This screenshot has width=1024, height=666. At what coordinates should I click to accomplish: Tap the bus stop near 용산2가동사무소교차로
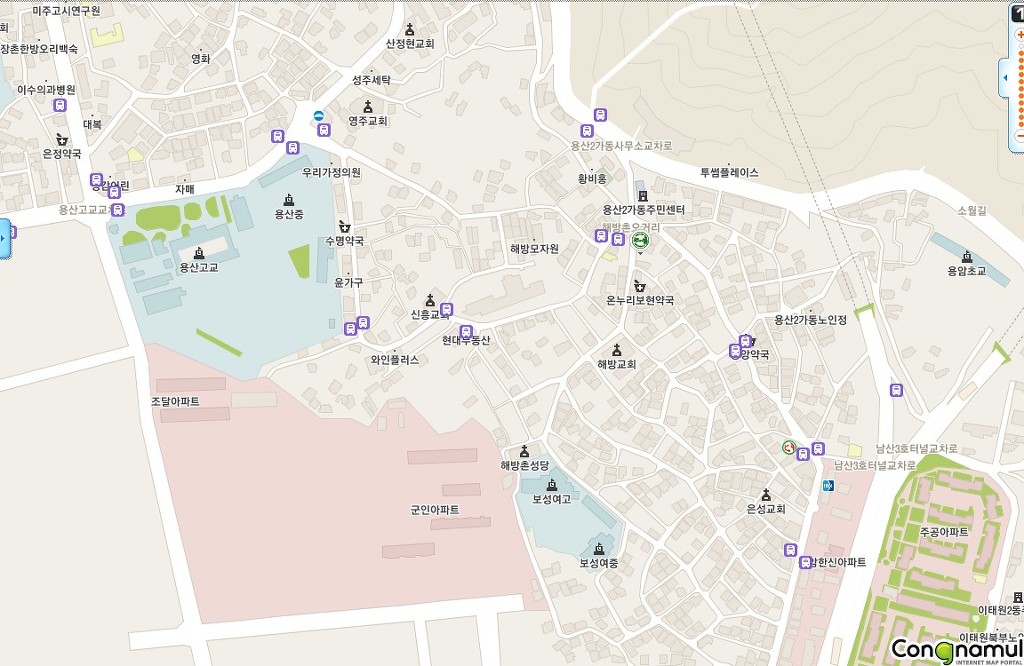click(587, 130)
